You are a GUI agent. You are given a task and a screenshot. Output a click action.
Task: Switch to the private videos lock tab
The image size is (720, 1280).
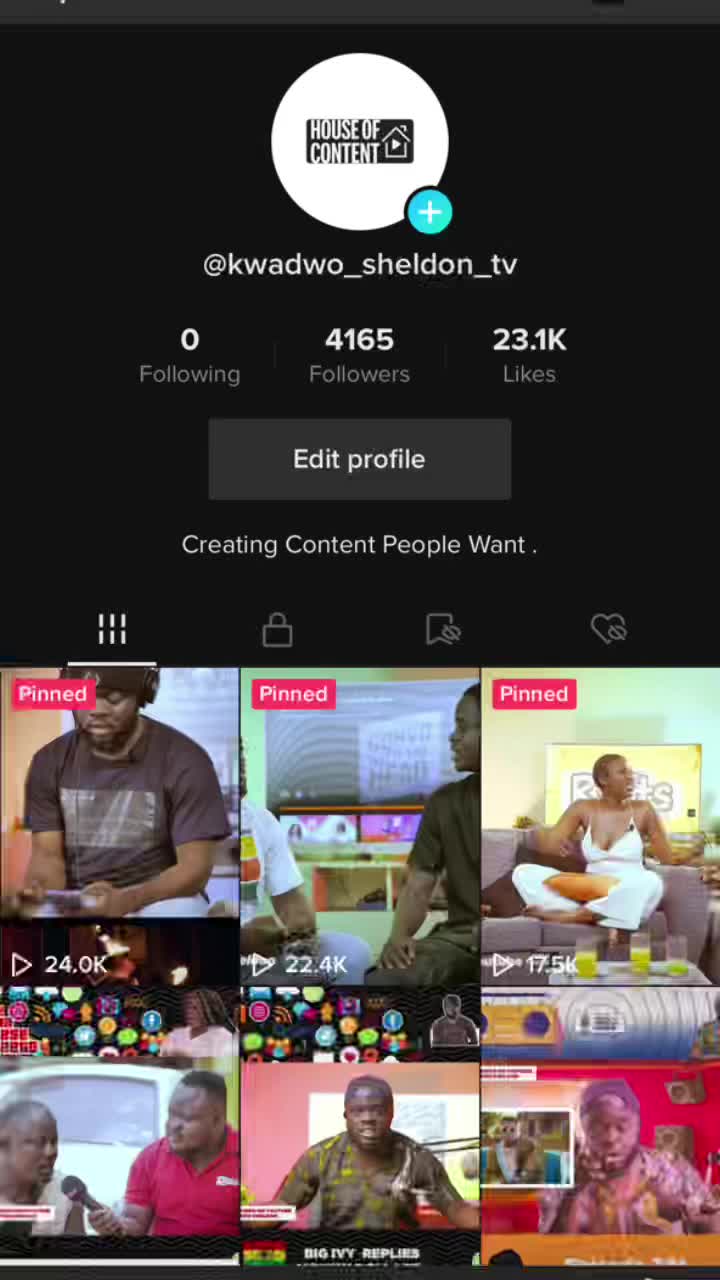point(277,629)
